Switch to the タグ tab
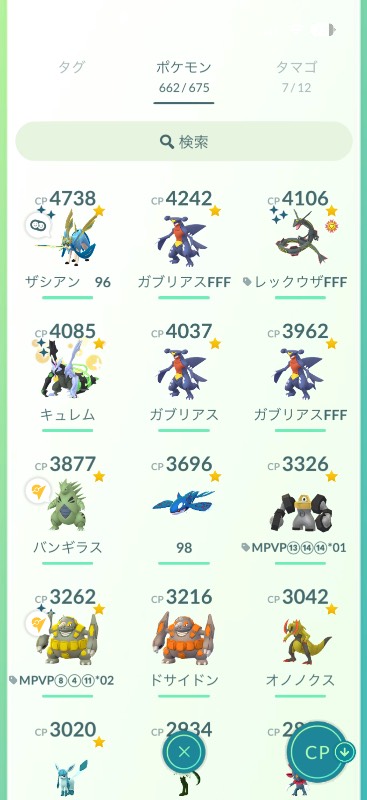 point(71,67)
